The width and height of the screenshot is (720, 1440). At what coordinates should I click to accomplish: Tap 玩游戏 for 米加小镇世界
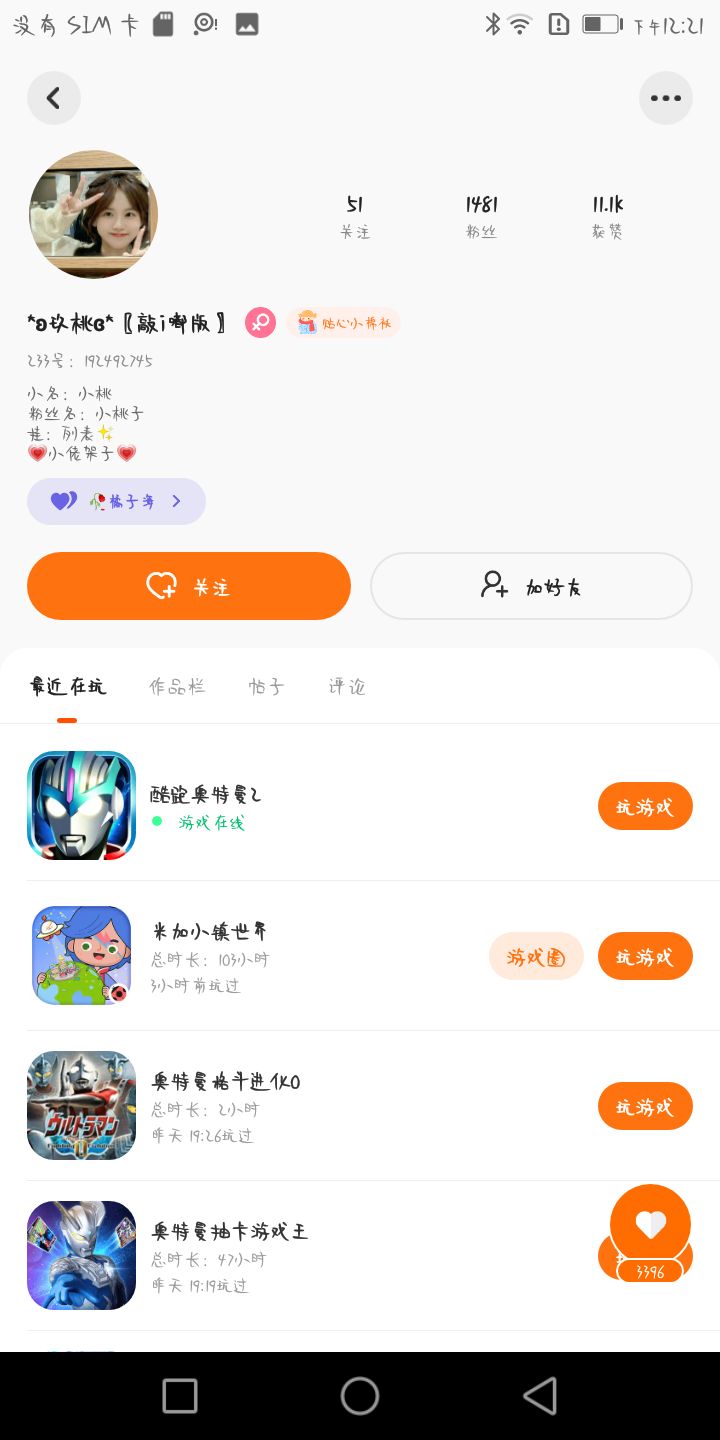pos(645,956)
